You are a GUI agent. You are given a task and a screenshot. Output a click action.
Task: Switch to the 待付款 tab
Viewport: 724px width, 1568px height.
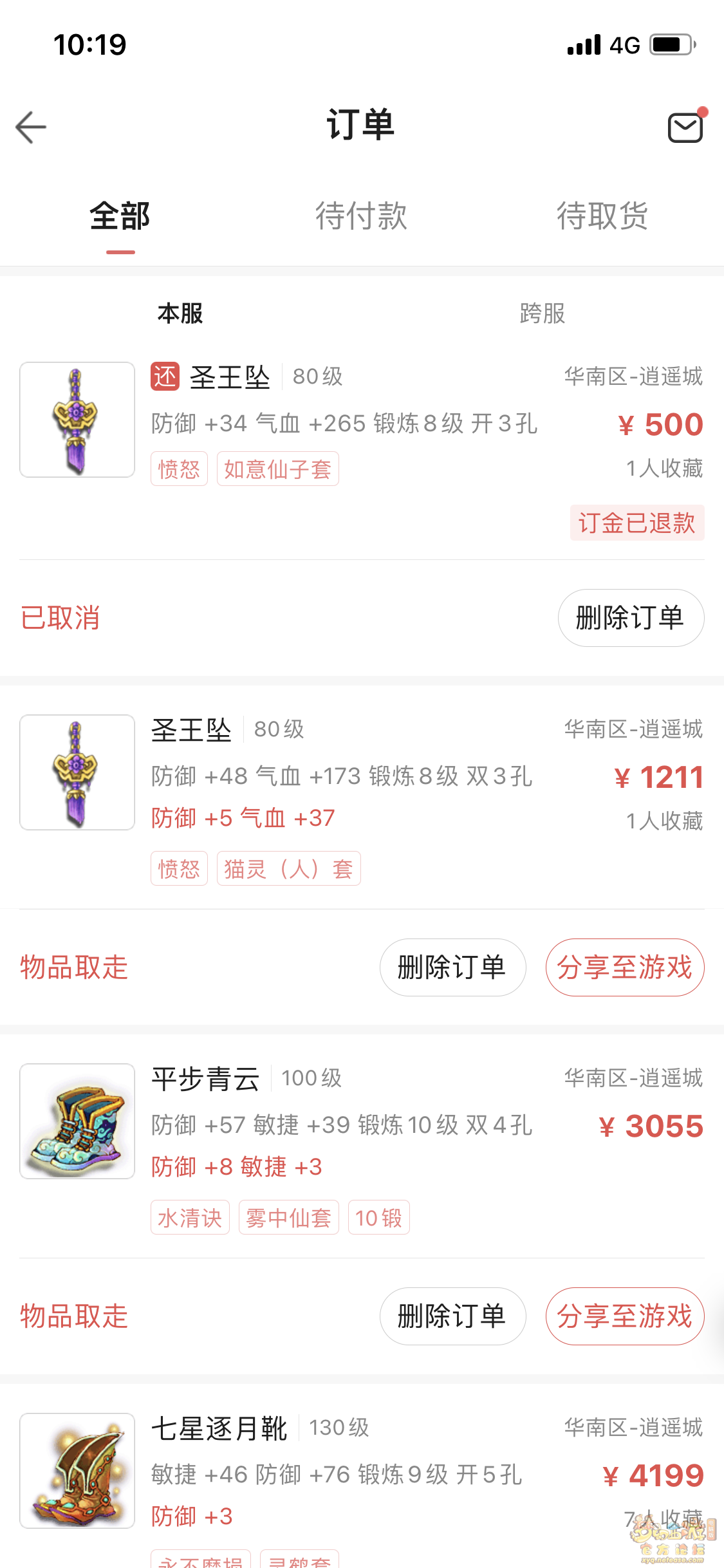[x=361, y=216]
